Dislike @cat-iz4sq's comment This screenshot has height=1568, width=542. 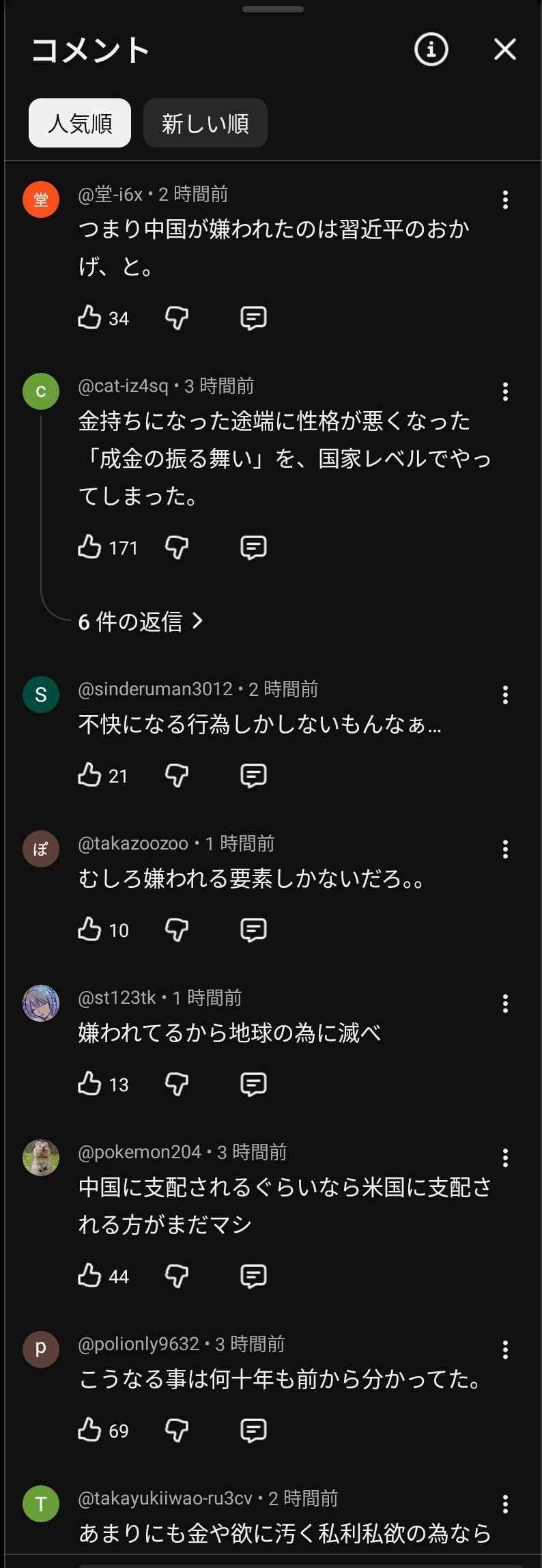[176, 547]
